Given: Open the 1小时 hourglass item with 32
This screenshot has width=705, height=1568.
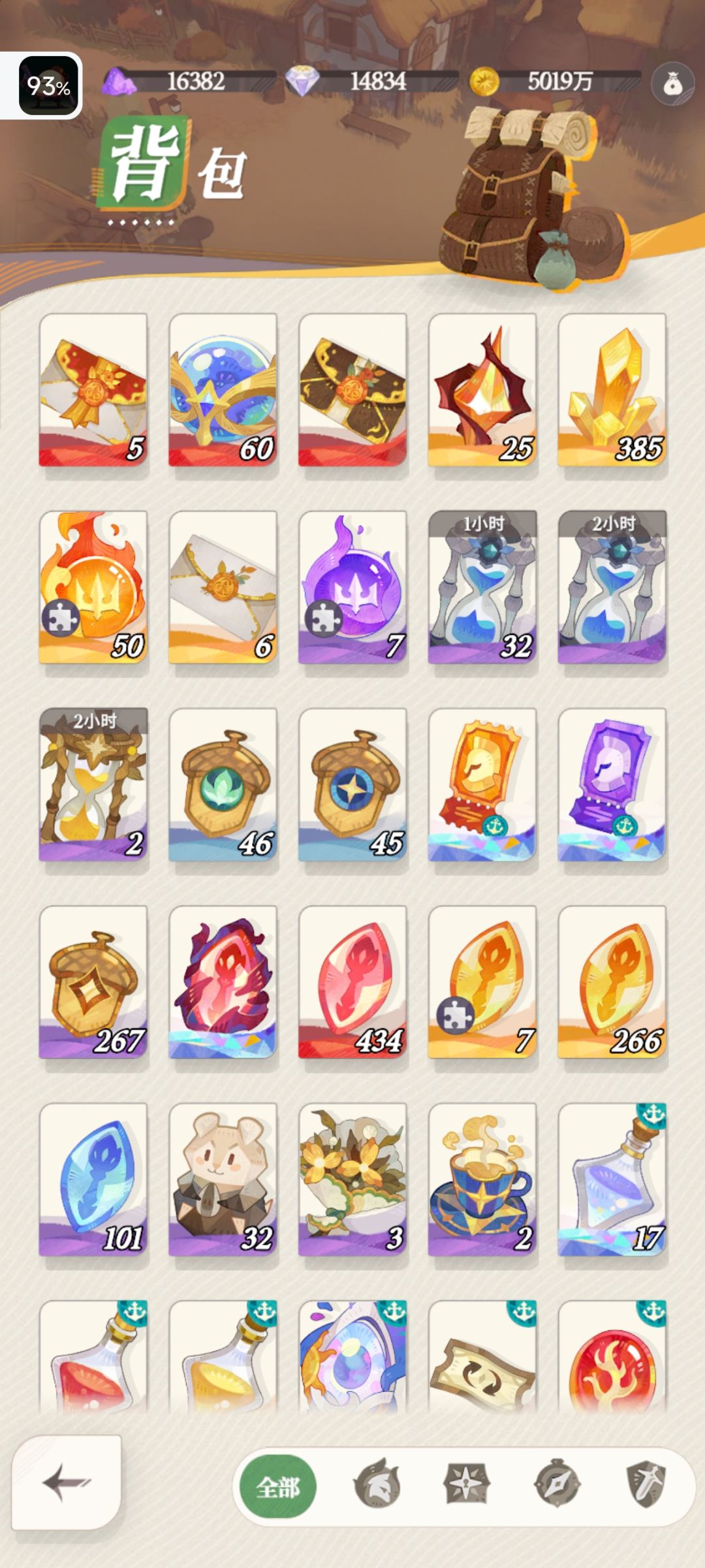Looking at the screenshot, I should click(482, 587).
